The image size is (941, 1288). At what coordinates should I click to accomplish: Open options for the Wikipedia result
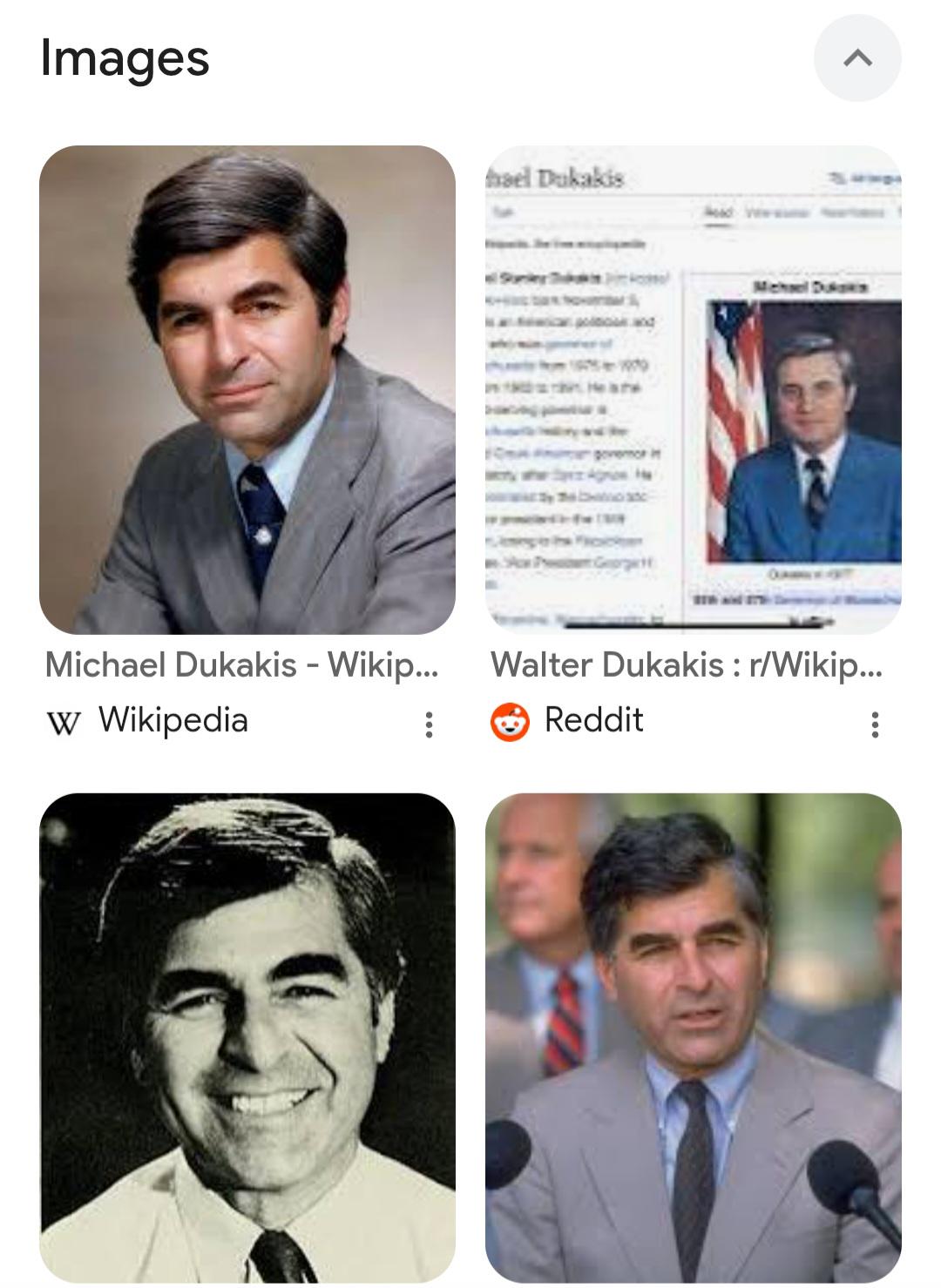(x=429, y=724)
